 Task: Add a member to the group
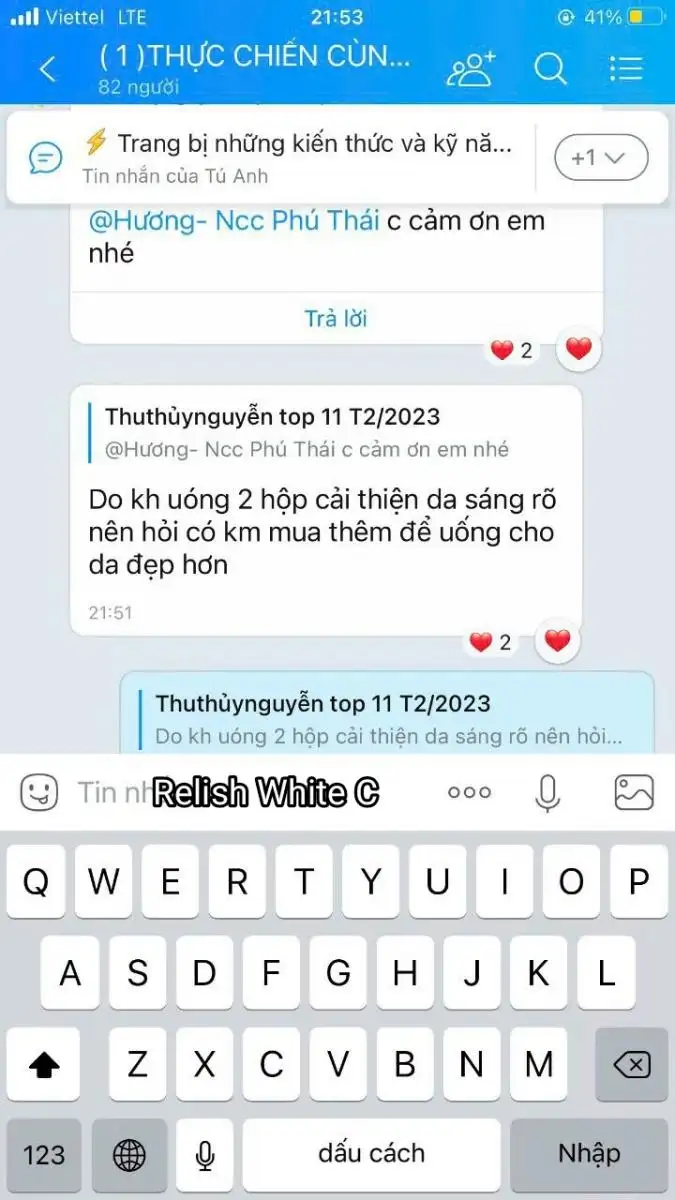click(x=471, y=68)
